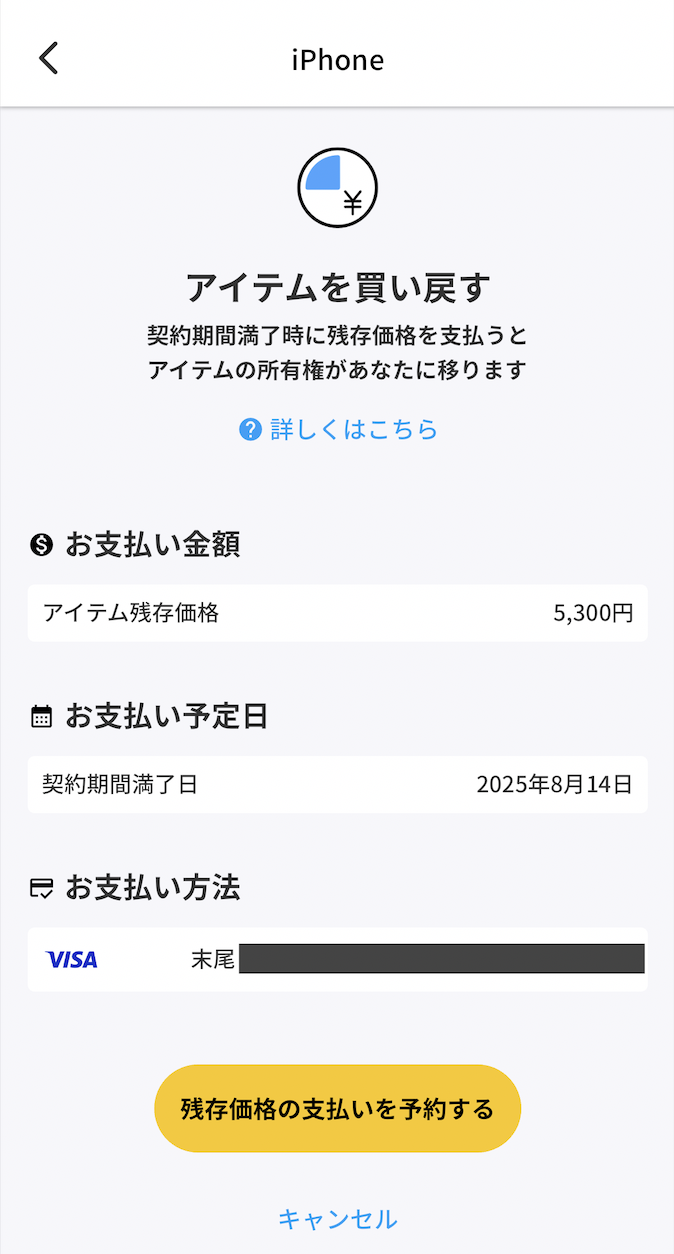Cancel with the キャンセル link
Image resolution: width=674 pixels, height=1254 pixels.
[337, 1219]
